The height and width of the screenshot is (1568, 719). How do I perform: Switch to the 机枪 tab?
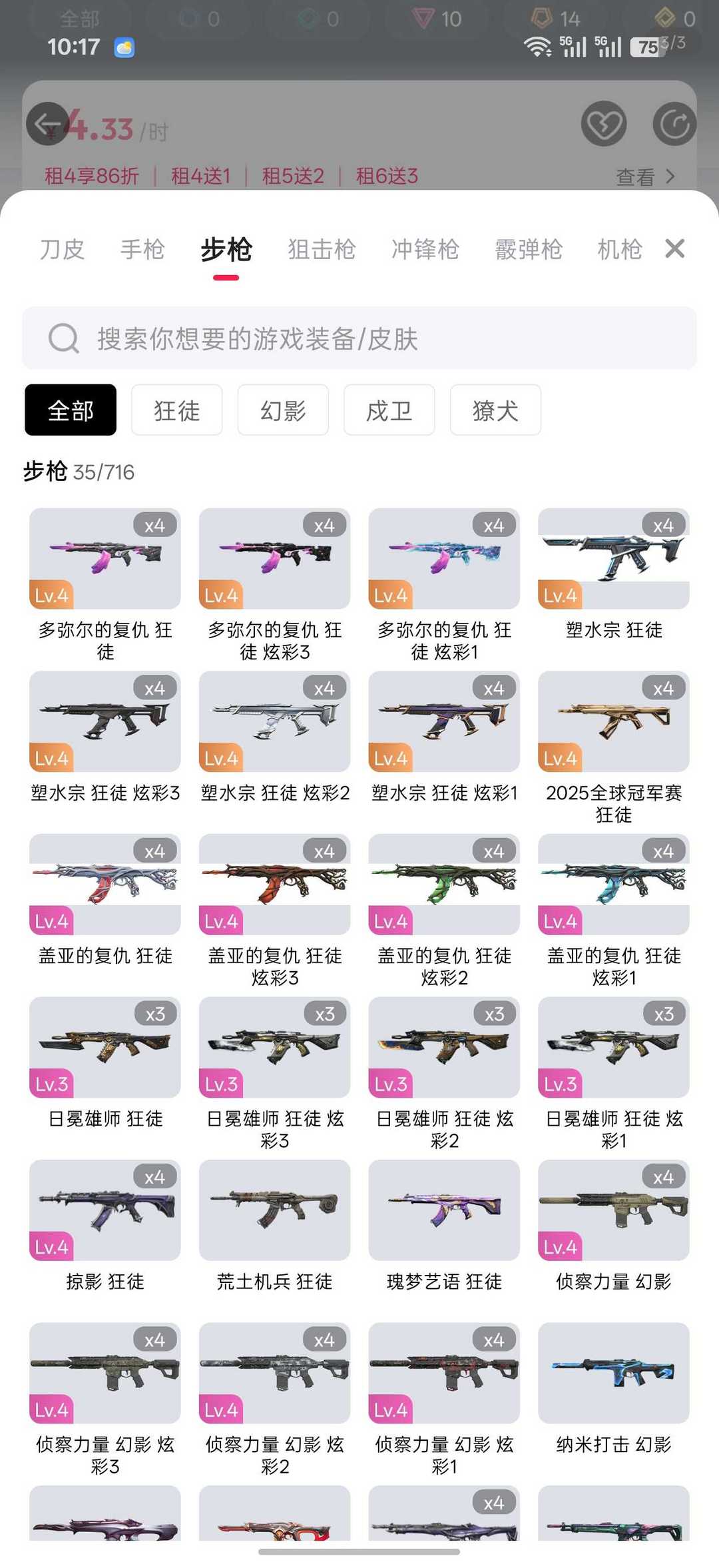pyautogui.click(x=620, y=249)
